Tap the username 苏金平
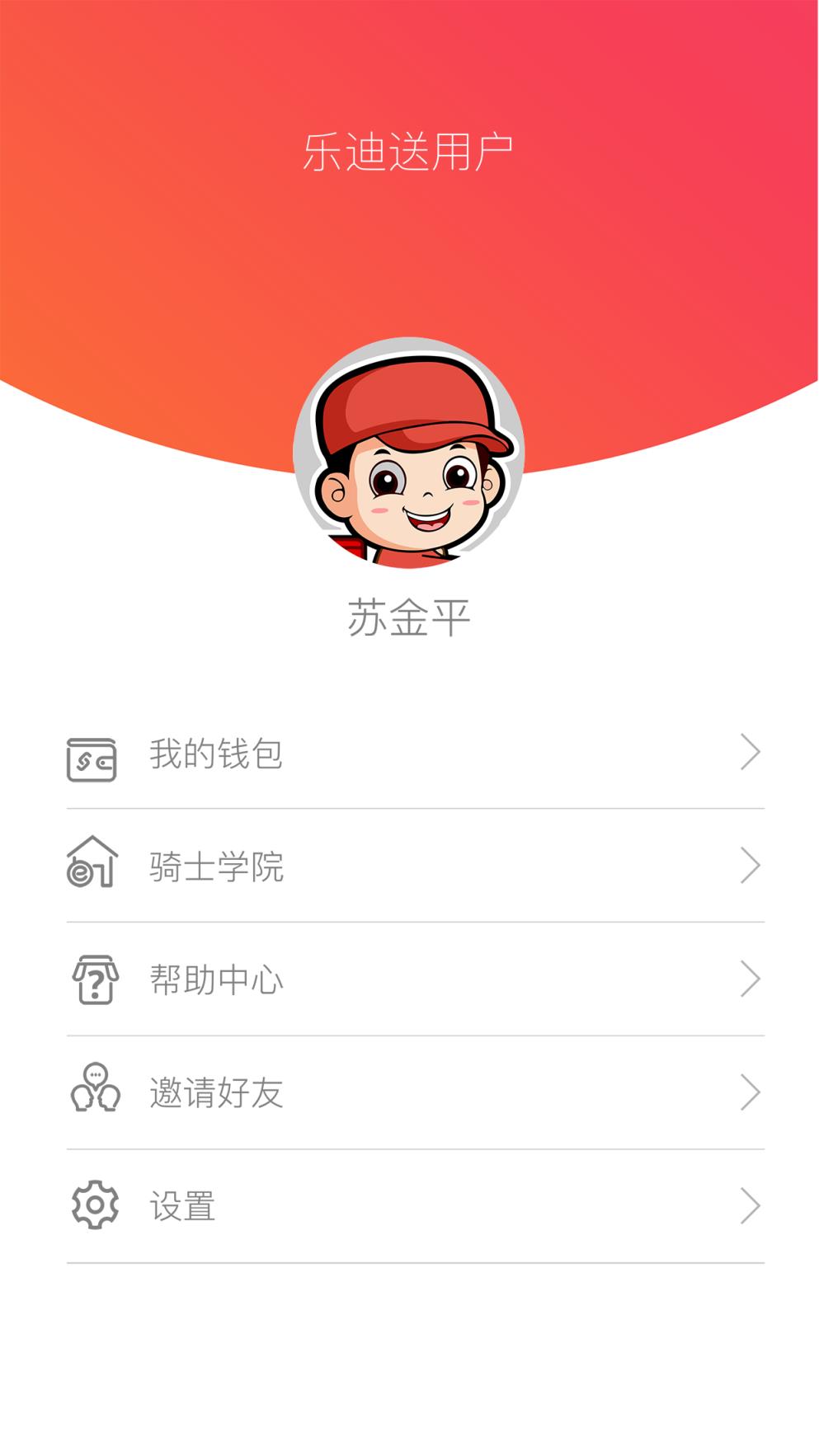The image size is (819, 1456). 409,615
